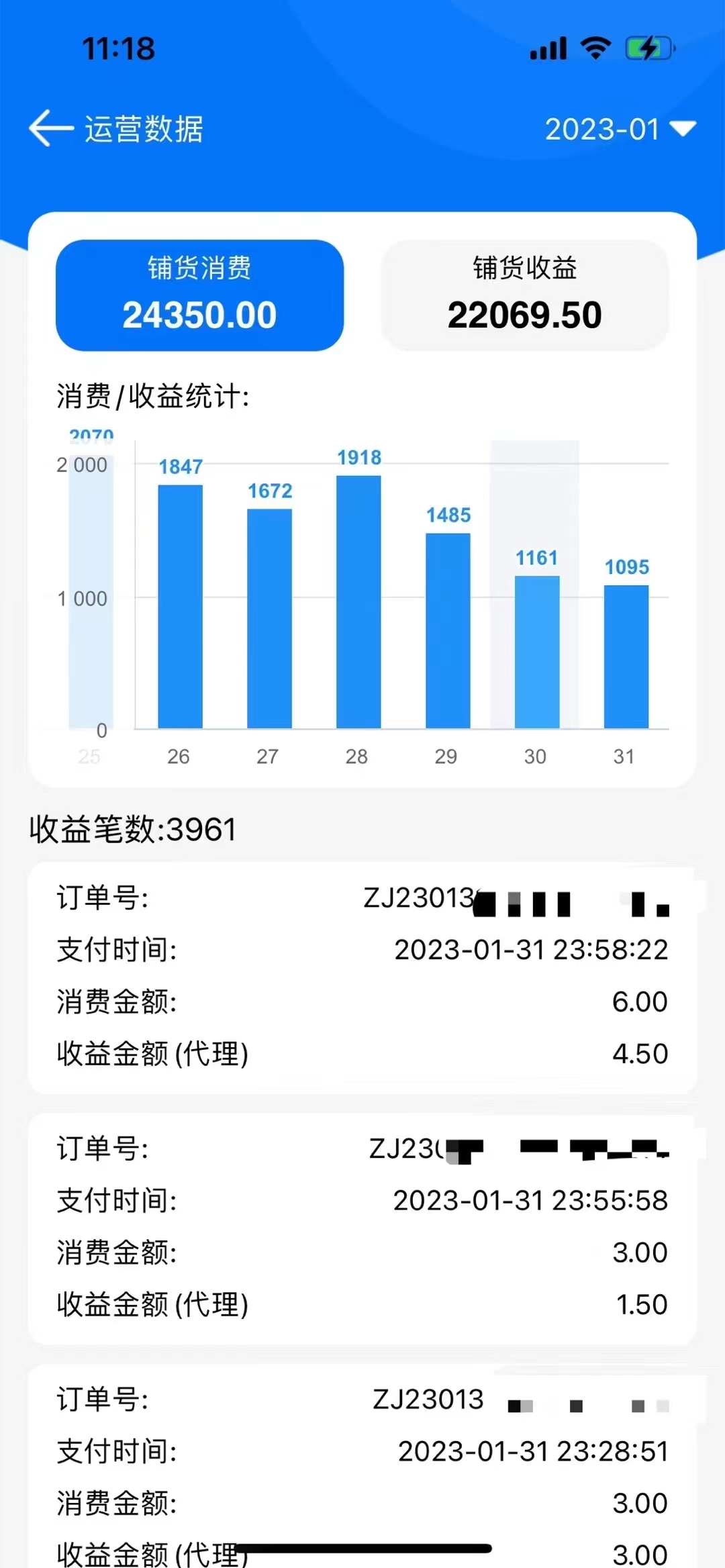Select the bar for day 26
The height and width of the screenshot is (1568, 725).
pyautogui.click(x=180, y=606)
